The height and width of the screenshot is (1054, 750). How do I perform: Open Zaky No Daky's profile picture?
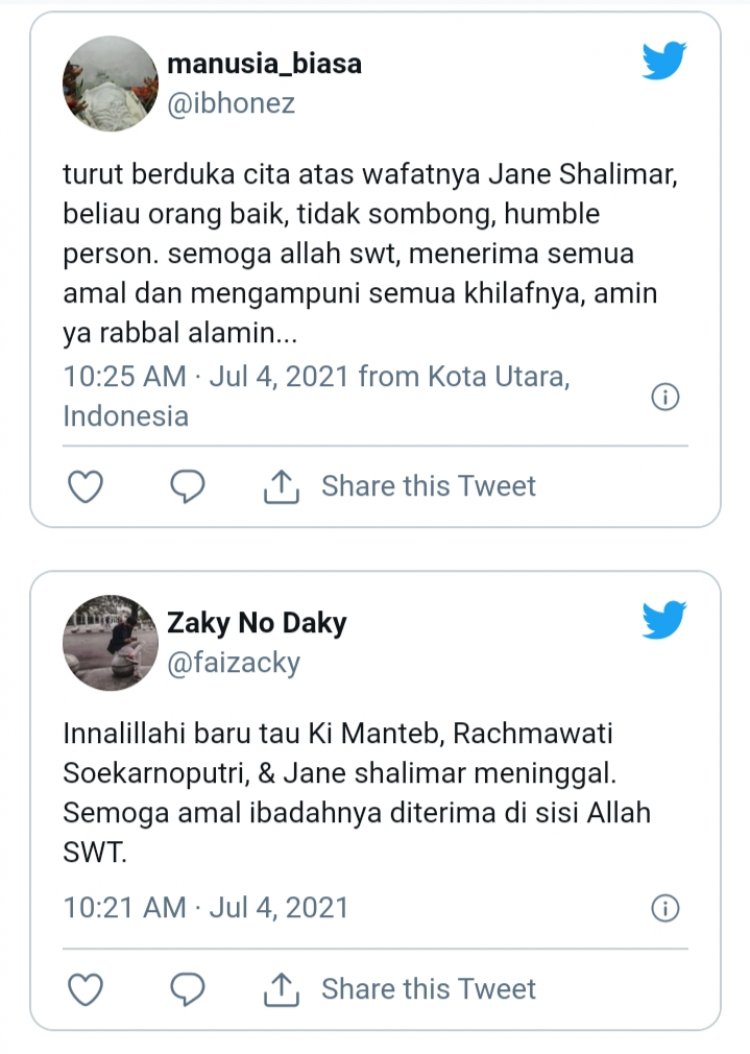[110, 643]
